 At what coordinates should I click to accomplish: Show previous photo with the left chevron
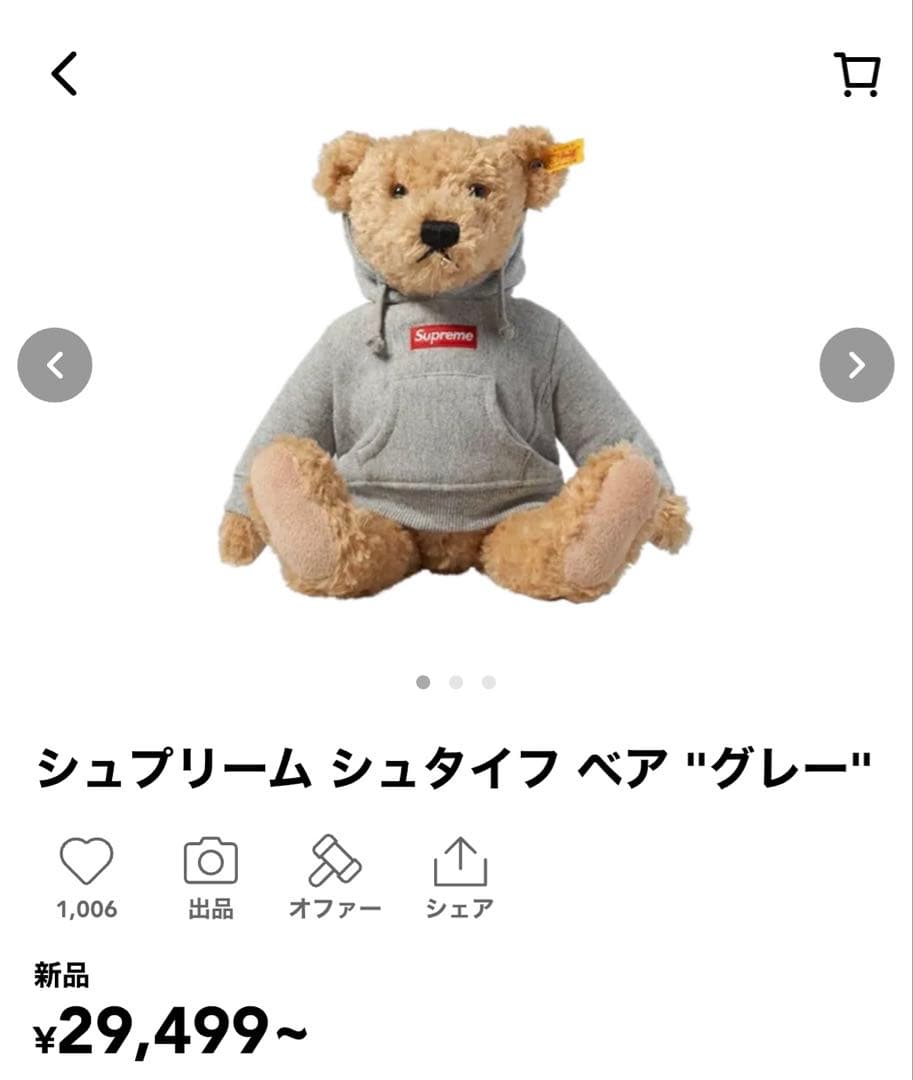point(57,367)
